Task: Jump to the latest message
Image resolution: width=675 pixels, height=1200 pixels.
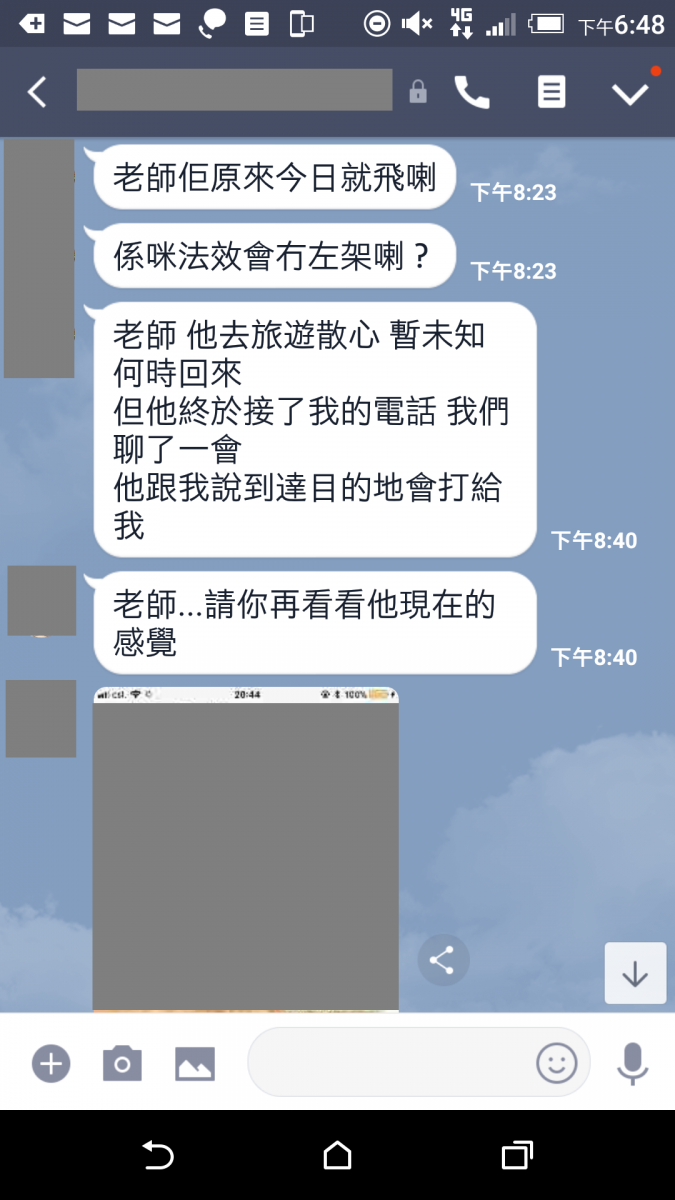Action: pyautogui.click(x=635, y=973)
